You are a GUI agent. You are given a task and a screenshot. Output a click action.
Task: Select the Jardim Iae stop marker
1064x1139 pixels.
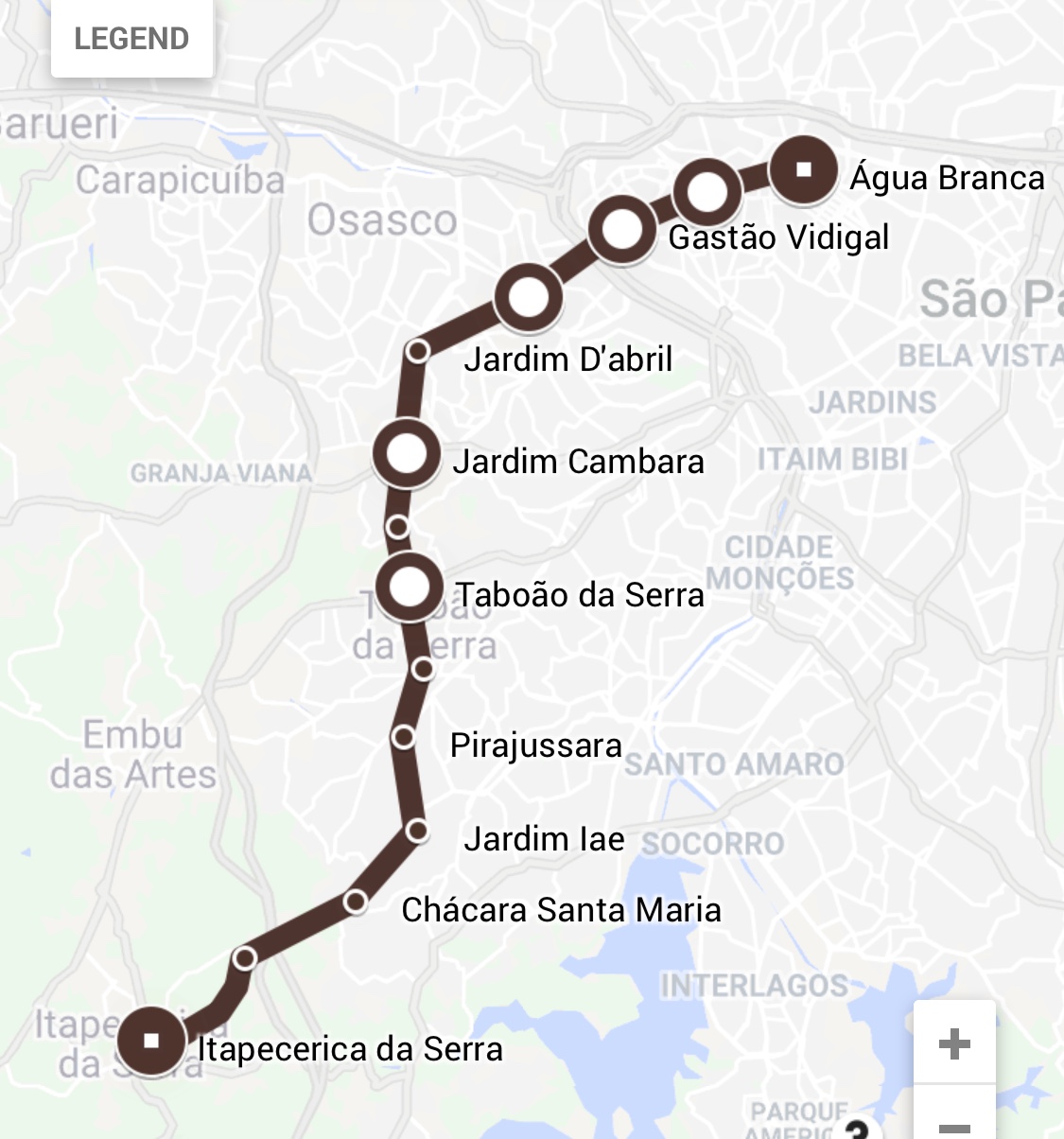click(x=416, y=830)
